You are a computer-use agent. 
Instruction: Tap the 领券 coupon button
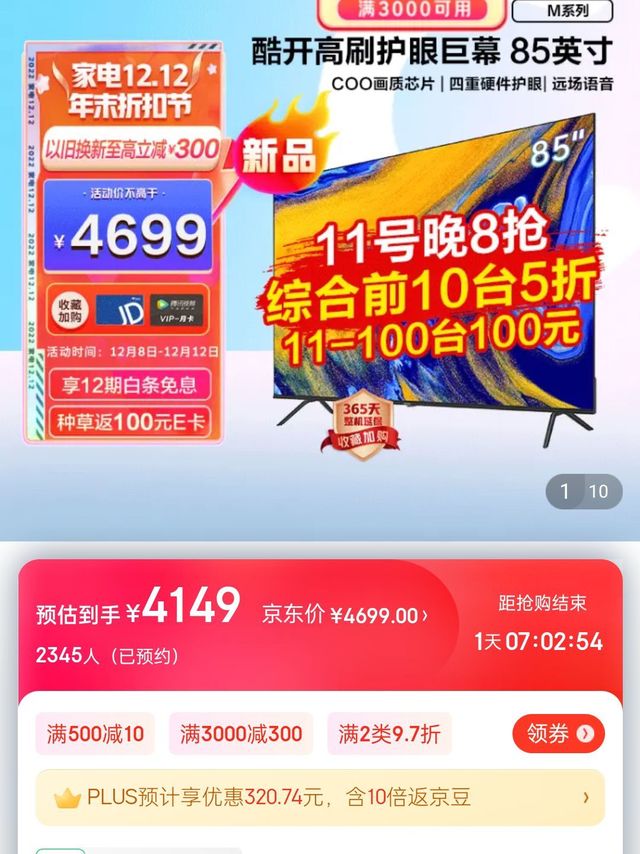click(558, 734)
